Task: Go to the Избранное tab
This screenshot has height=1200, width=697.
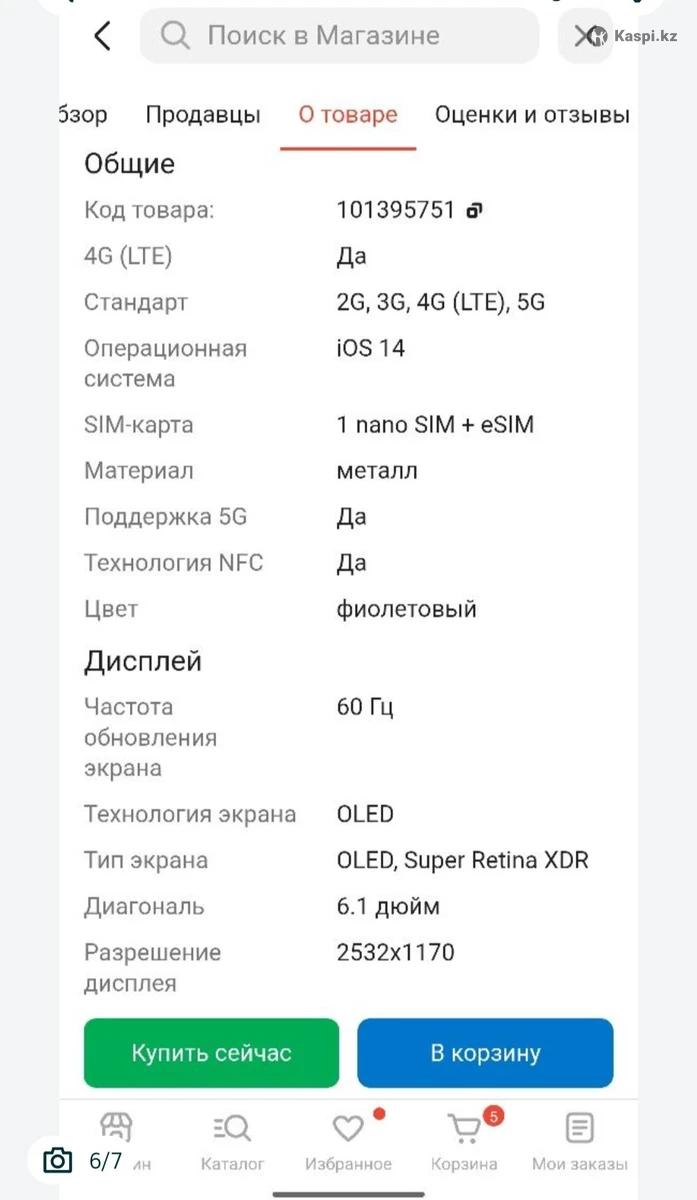Action: pyautogui.click(x=348, y=1142)
